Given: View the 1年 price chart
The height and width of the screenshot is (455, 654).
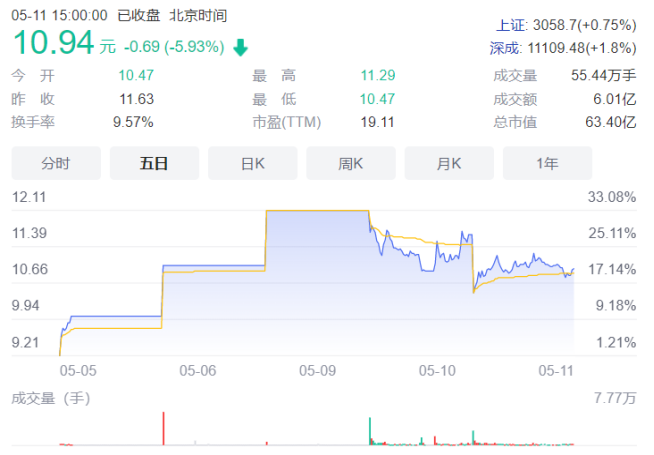Looking at the screenshot, I should coord(547,163).
